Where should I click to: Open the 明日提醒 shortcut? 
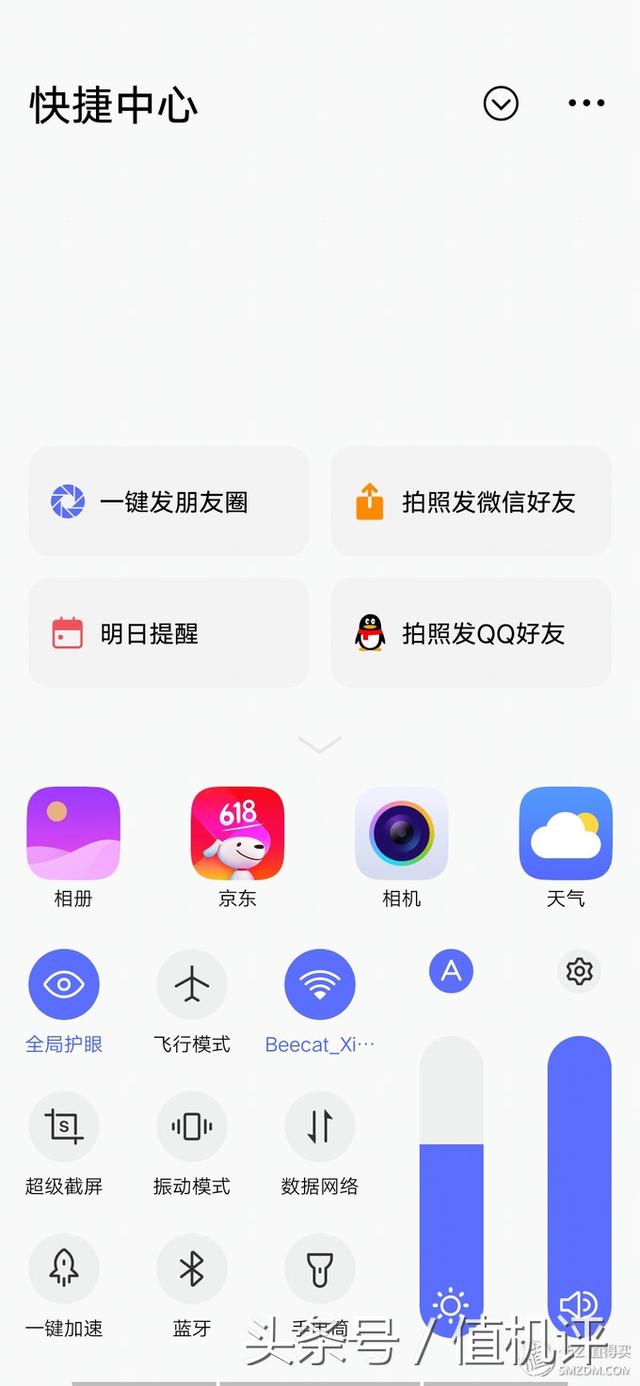click(x=169, y=633)
